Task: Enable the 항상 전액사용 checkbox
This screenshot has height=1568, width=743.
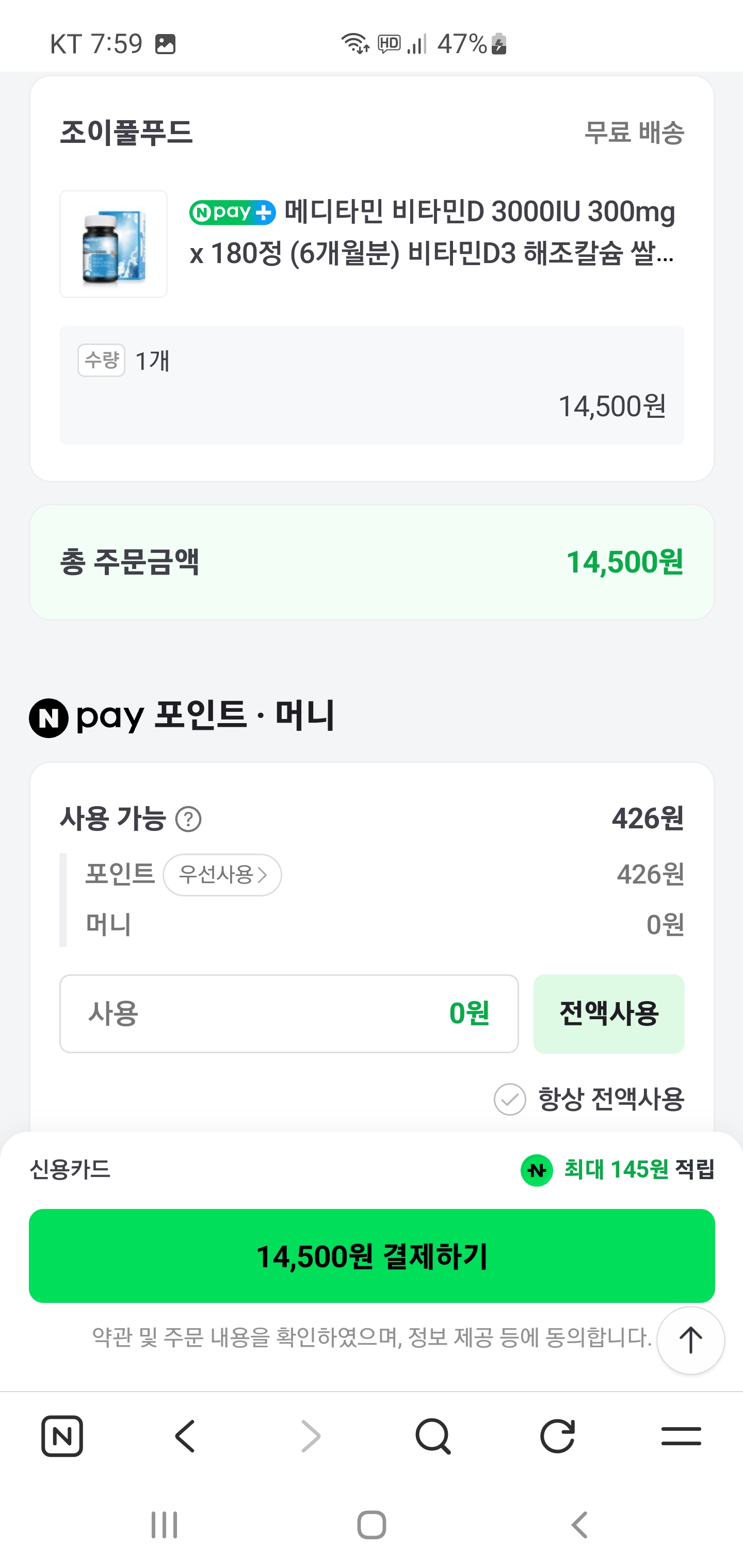Action: point(511,1099)
